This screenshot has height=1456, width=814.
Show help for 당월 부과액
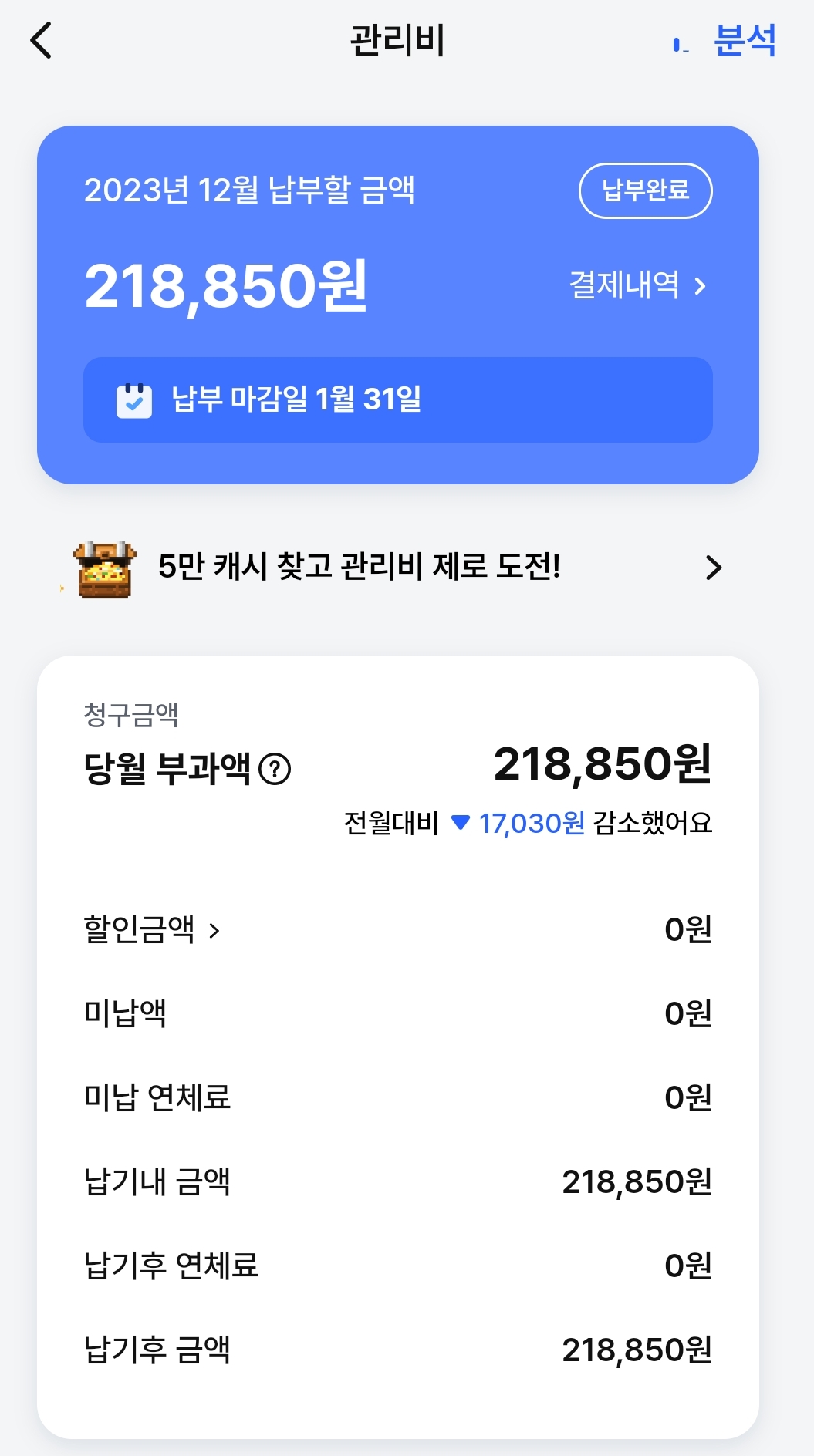click(275, 769)
